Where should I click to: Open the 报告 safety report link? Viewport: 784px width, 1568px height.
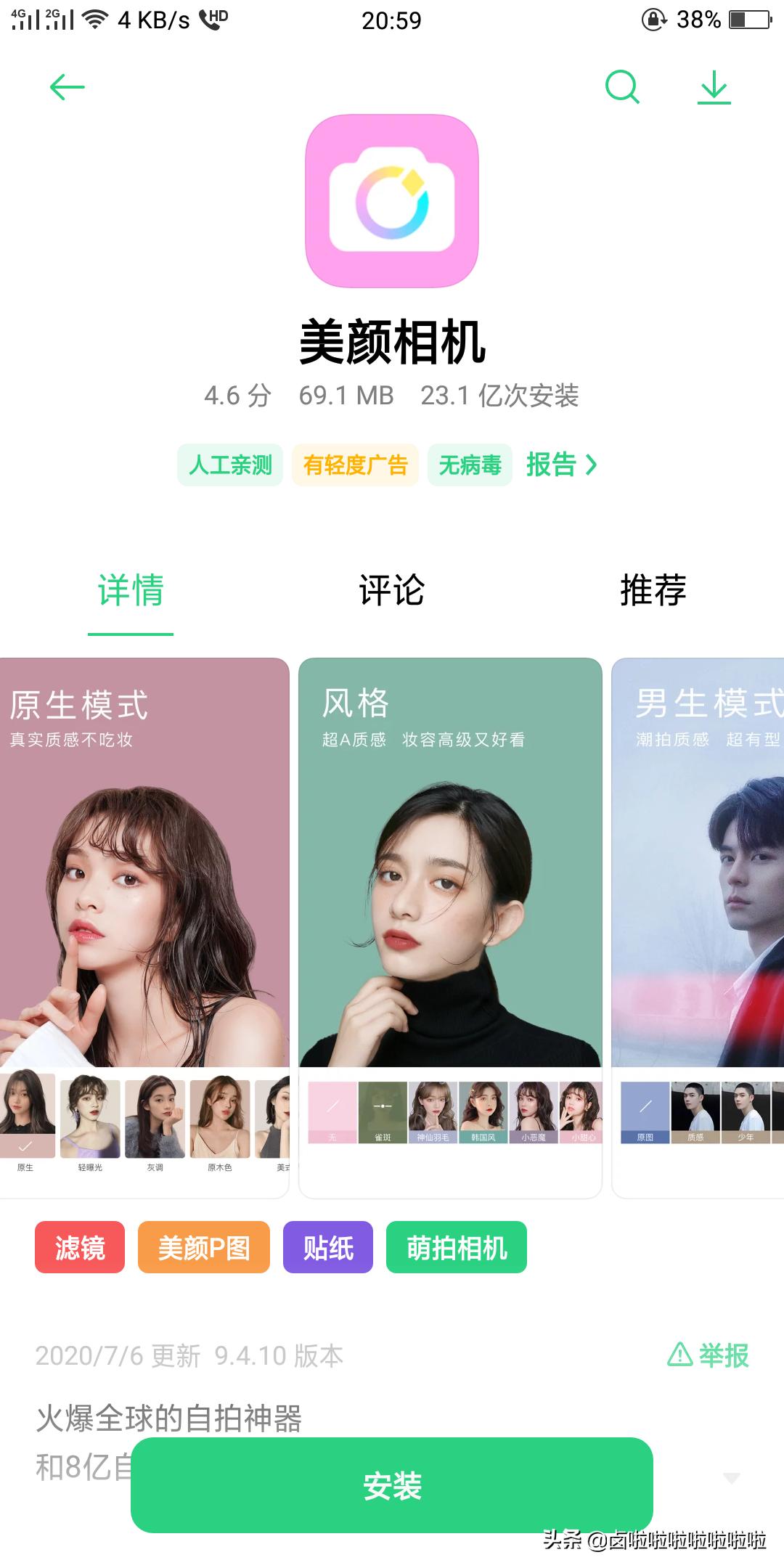click(561, 465)
